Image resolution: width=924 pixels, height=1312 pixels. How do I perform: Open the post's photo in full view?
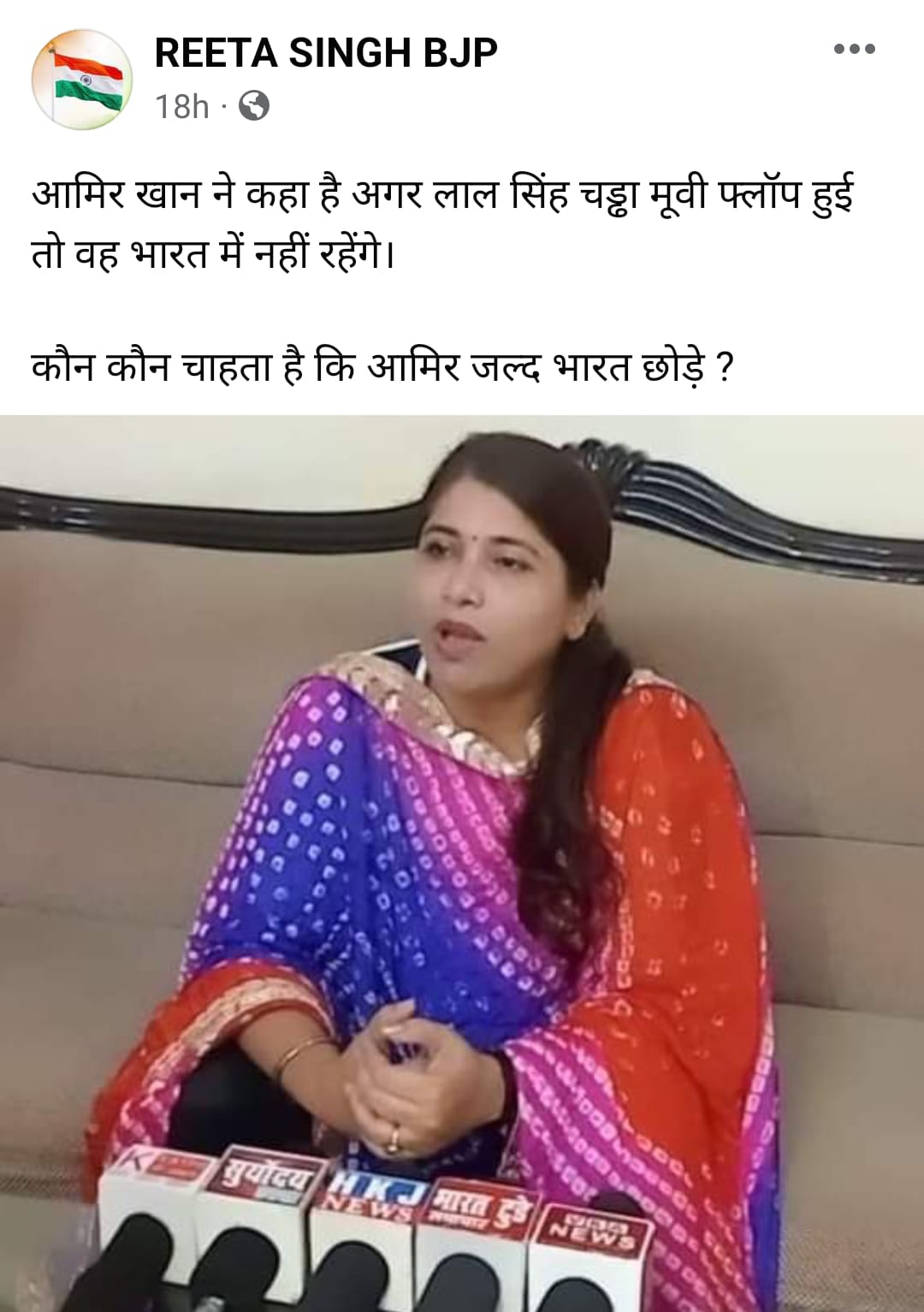click(462, 856)
